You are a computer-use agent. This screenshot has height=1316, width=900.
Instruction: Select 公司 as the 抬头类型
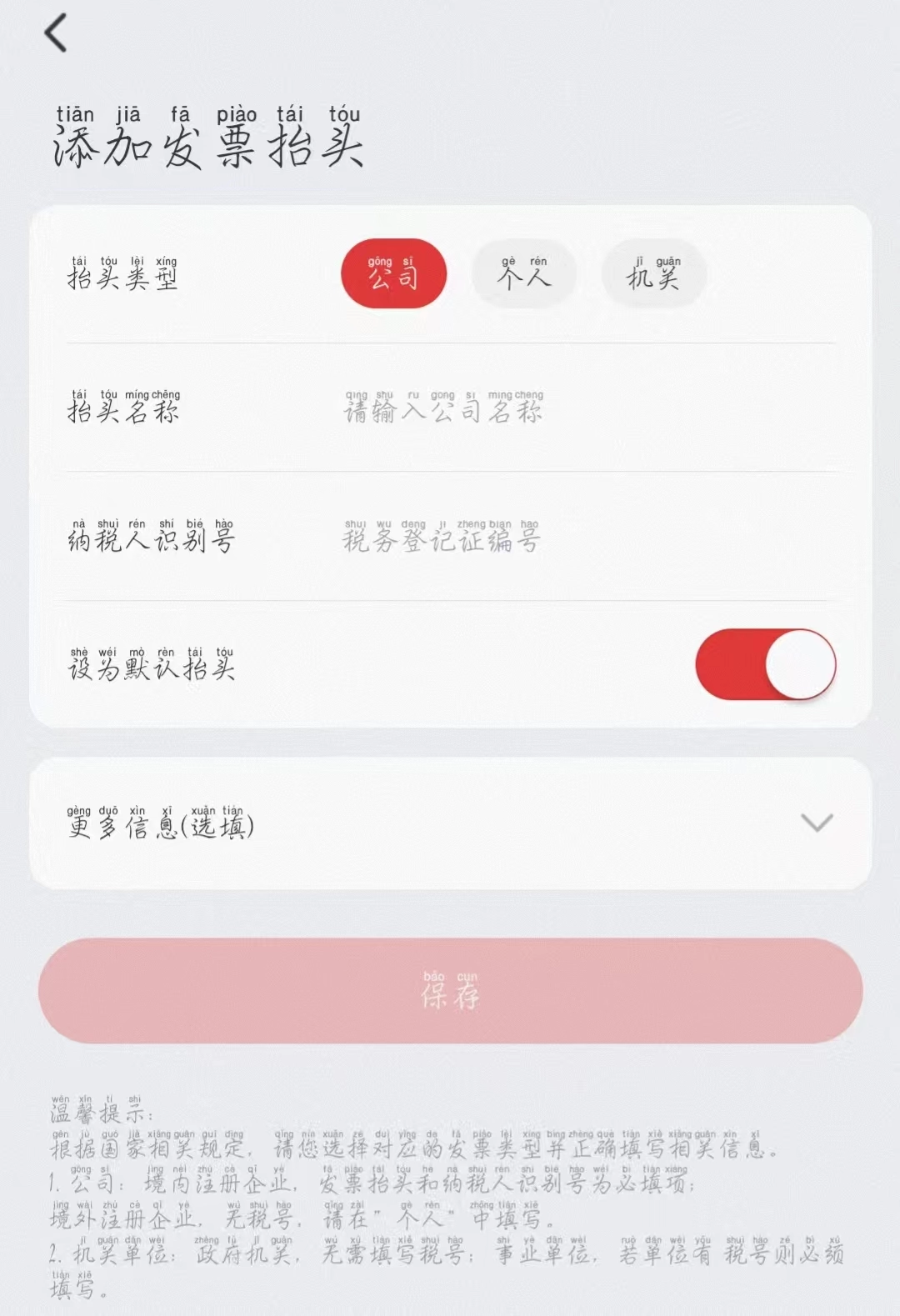pyautogui.click(x=393, y=274)
